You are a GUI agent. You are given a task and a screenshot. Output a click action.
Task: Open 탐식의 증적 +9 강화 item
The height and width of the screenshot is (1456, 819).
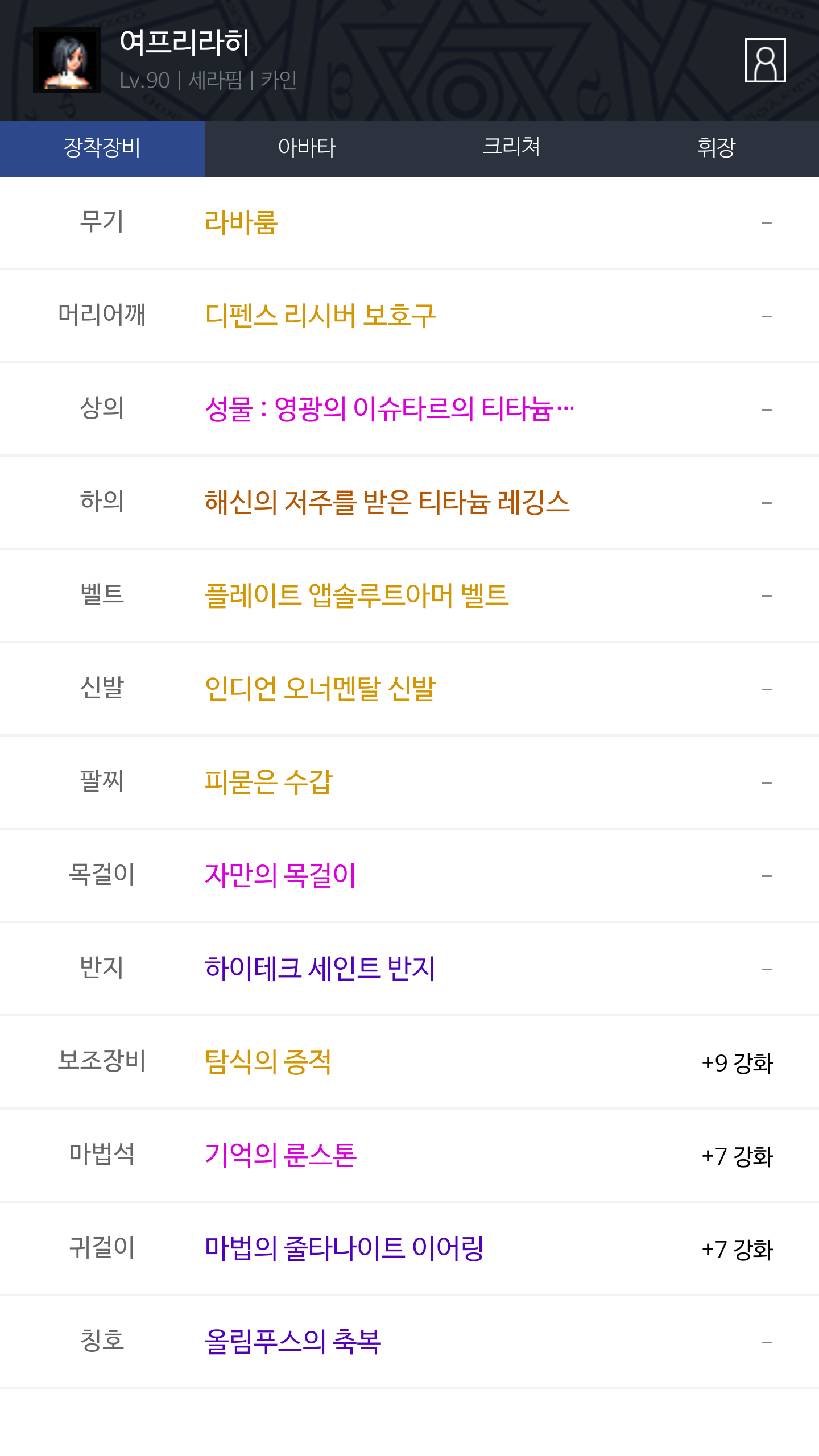tap(409, 1062)
